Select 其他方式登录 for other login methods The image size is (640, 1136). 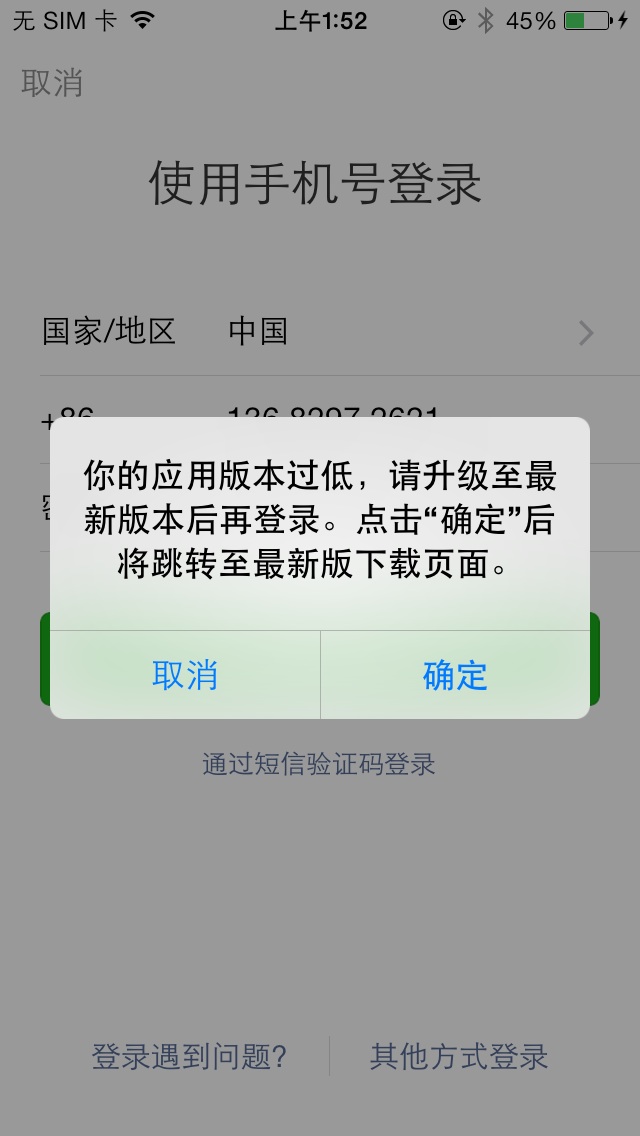coord(459,1057)
